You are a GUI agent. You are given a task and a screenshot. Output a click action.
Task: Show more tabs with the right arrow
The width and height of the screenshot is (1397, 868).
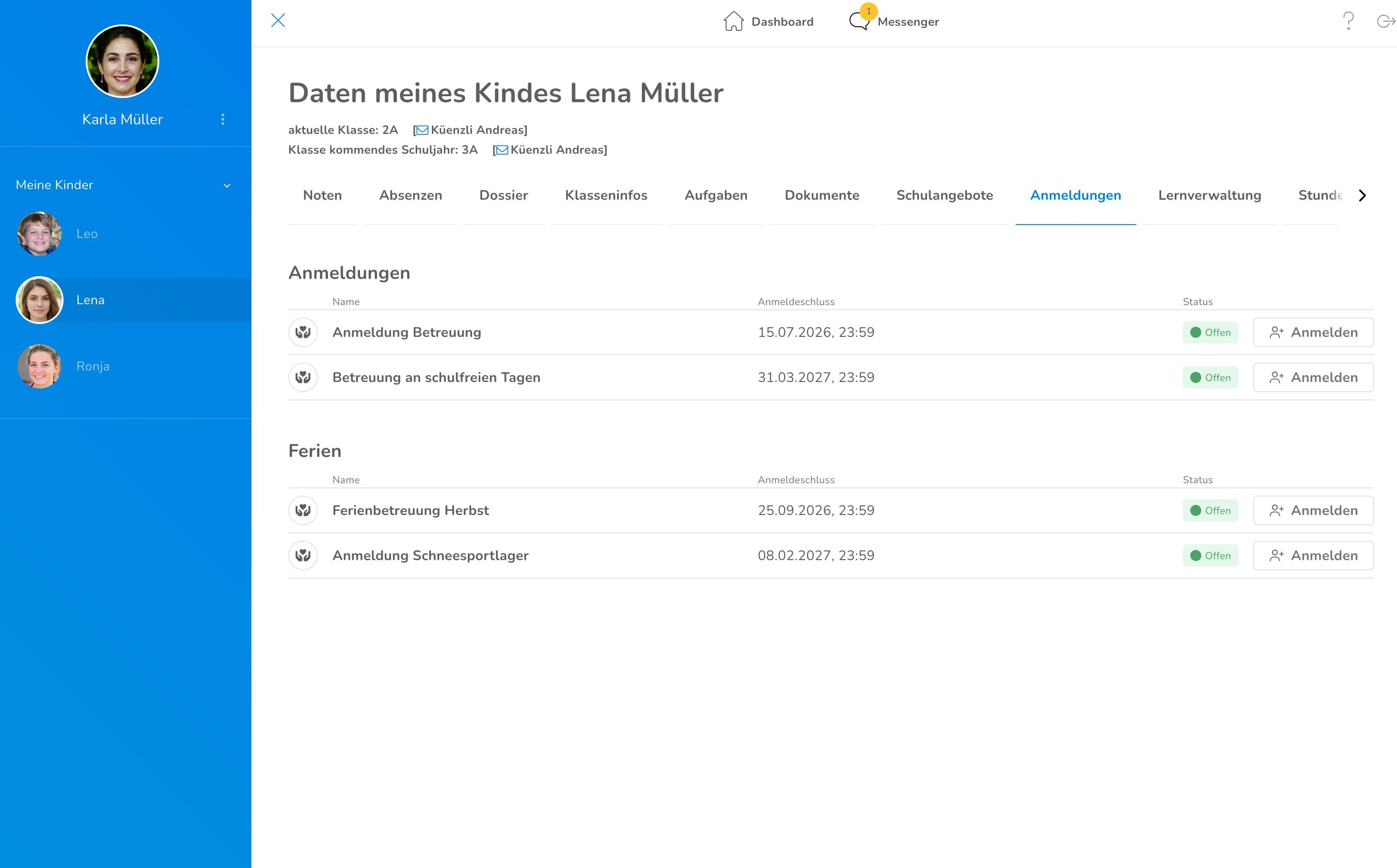point(1362,196)
